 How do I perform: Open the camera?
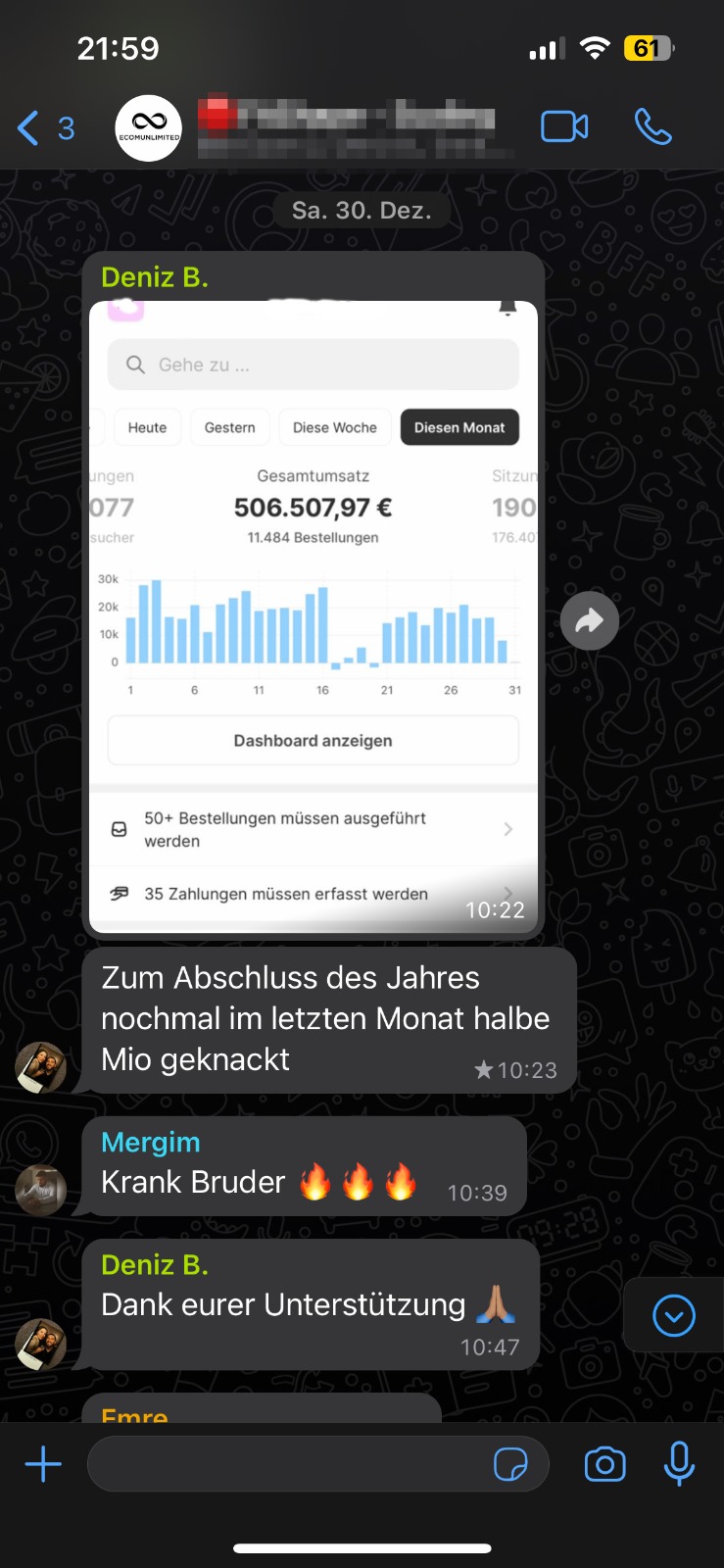click(x=604, y=1464)
